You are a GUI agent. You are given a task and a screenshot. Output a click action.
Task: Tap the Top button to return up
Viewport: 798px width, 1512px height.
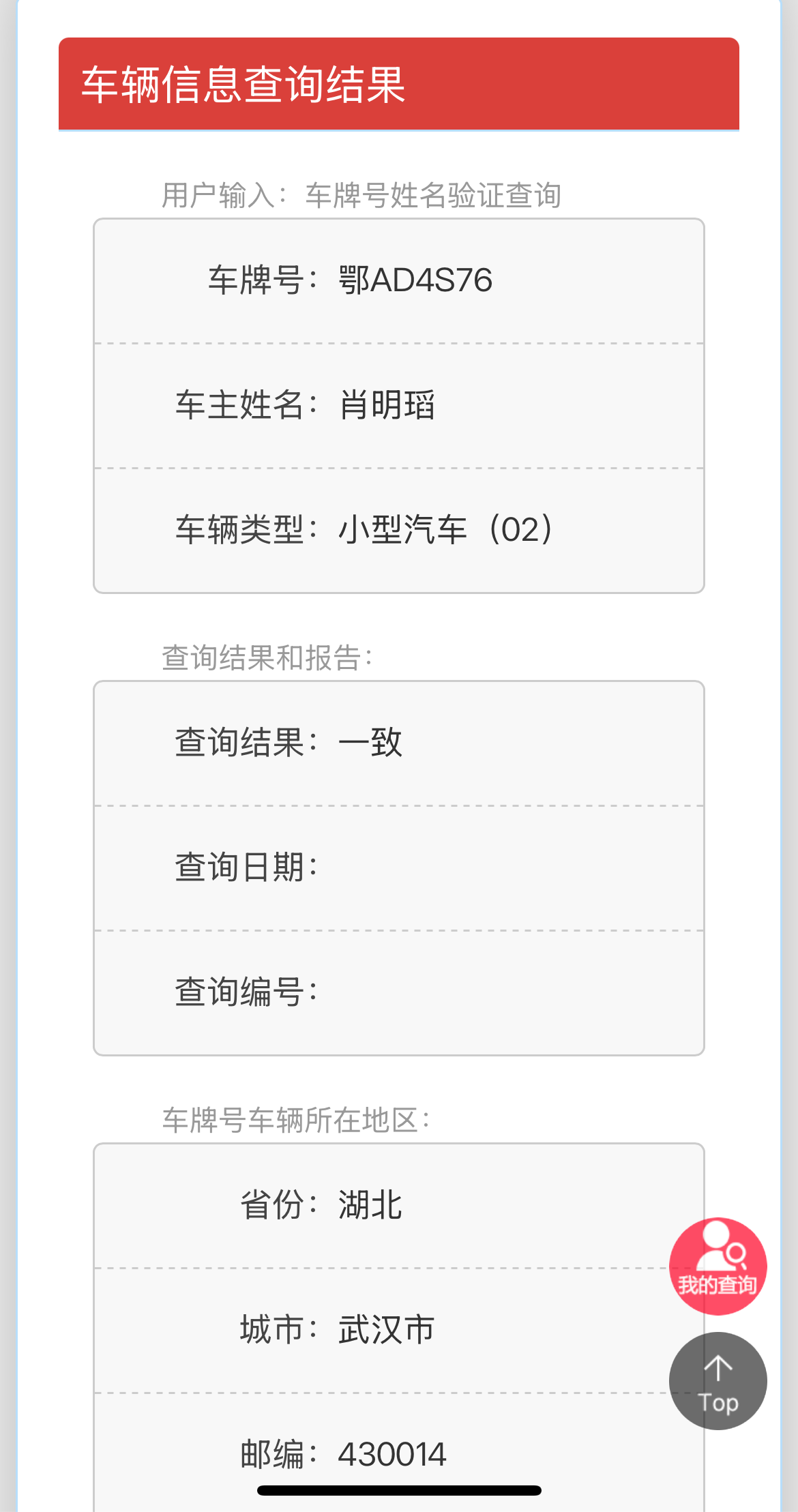[x=718, y=1380]
